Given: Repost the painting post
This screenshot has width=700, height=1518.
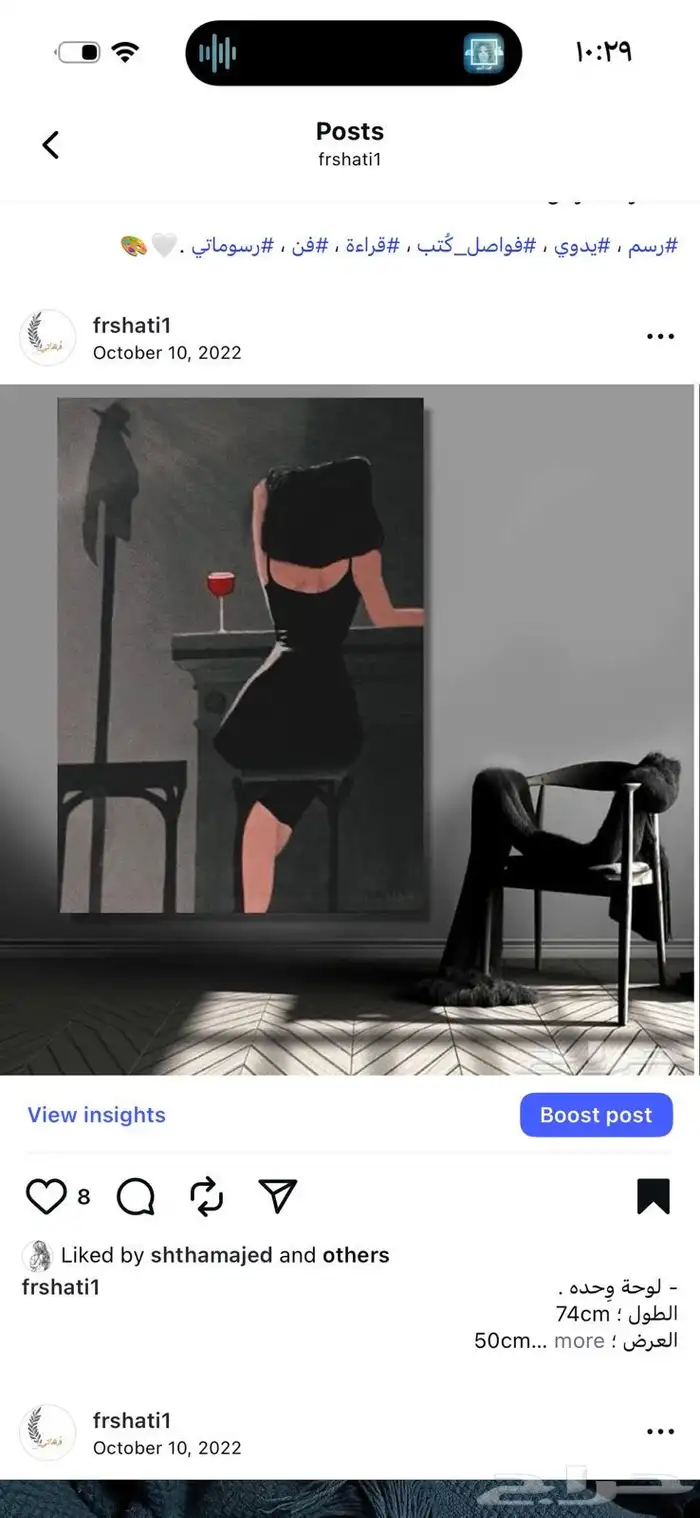Looking at the screenshot, I should pyautogui.click(x=206, y=1196).
